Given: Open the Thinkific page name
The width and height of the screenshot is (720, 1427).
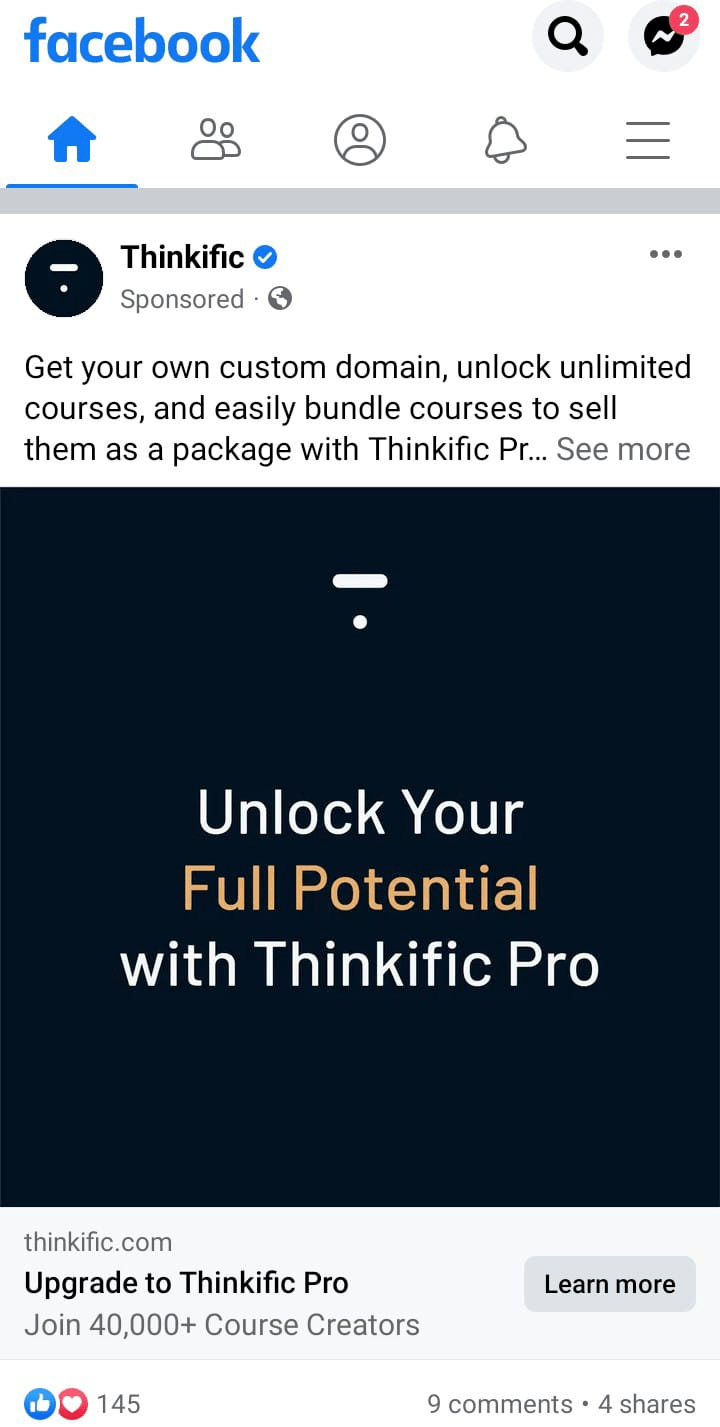Looking at the screenshot, I should click(x=181, y=257).
